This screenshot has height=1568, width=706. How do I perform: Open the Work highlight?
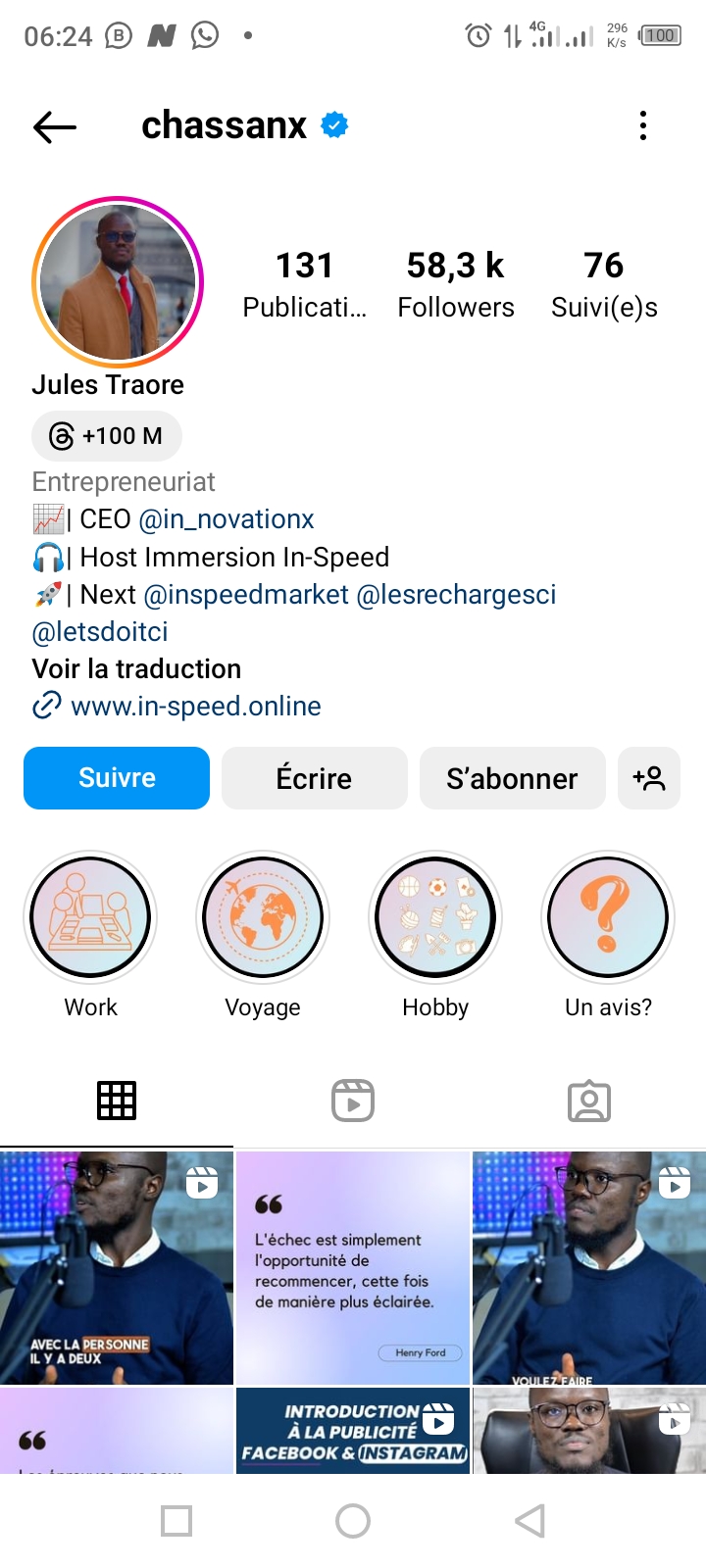coord(90,917)
